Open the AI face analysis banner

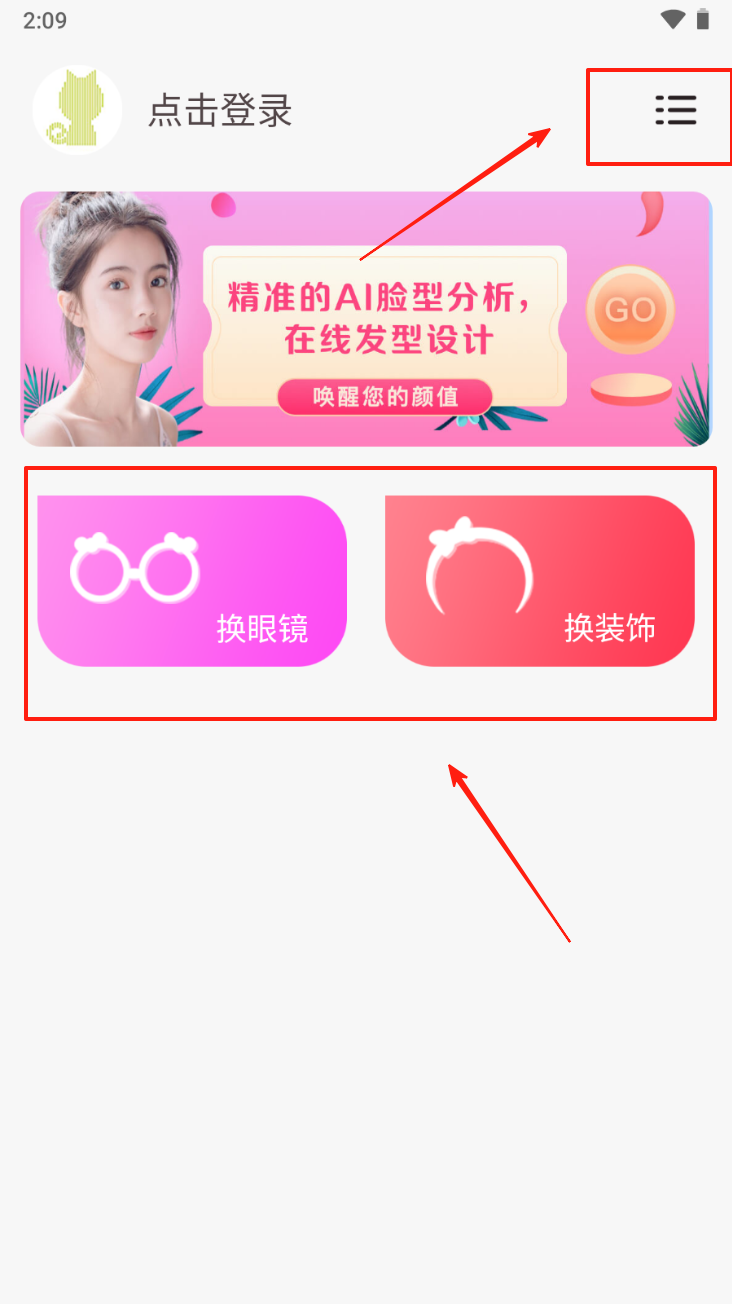tap(366, 319)
